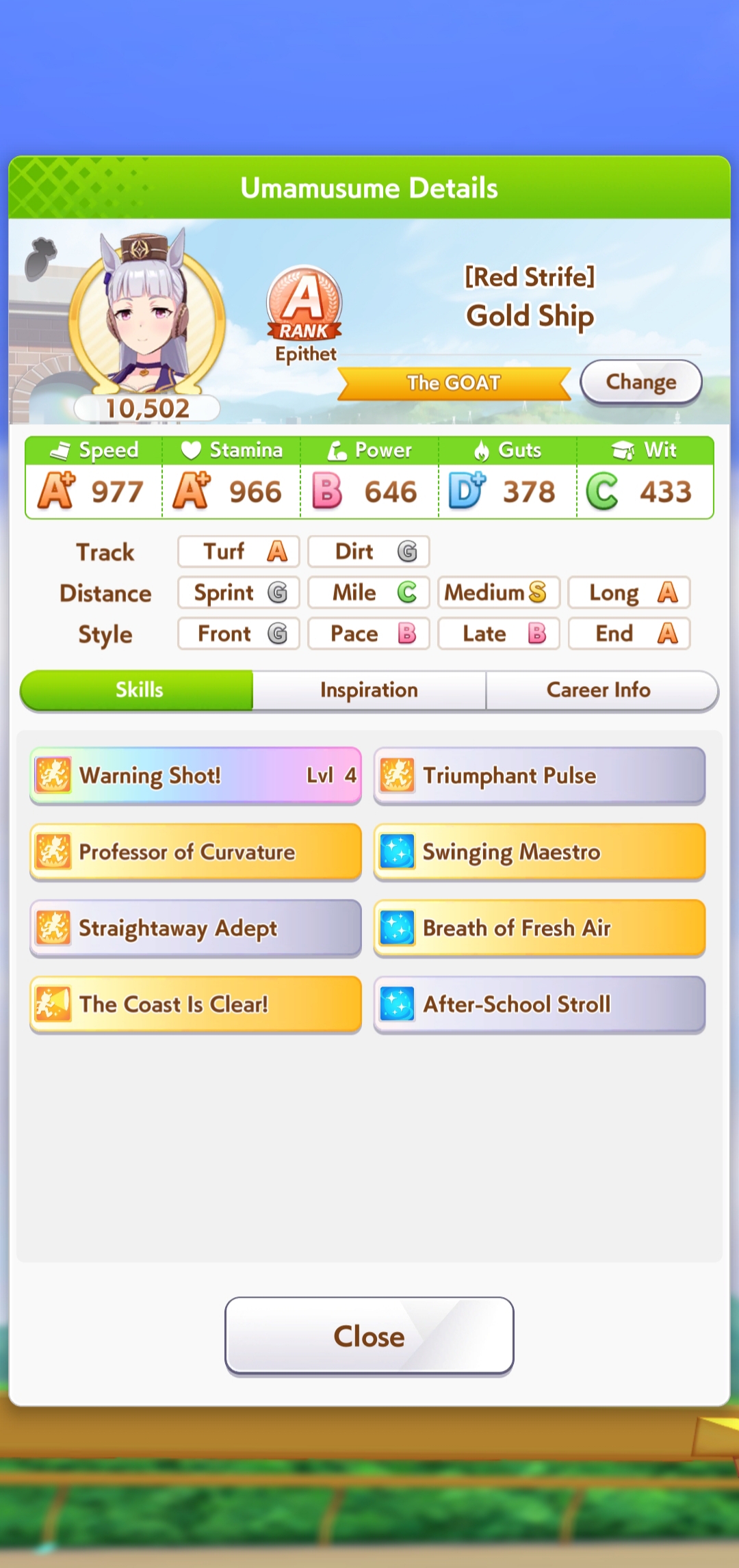Open The Coast Is Clear! skill
Image resolution: width=739 pixels, height=1568 pixels.
(x=196, y=1004)
